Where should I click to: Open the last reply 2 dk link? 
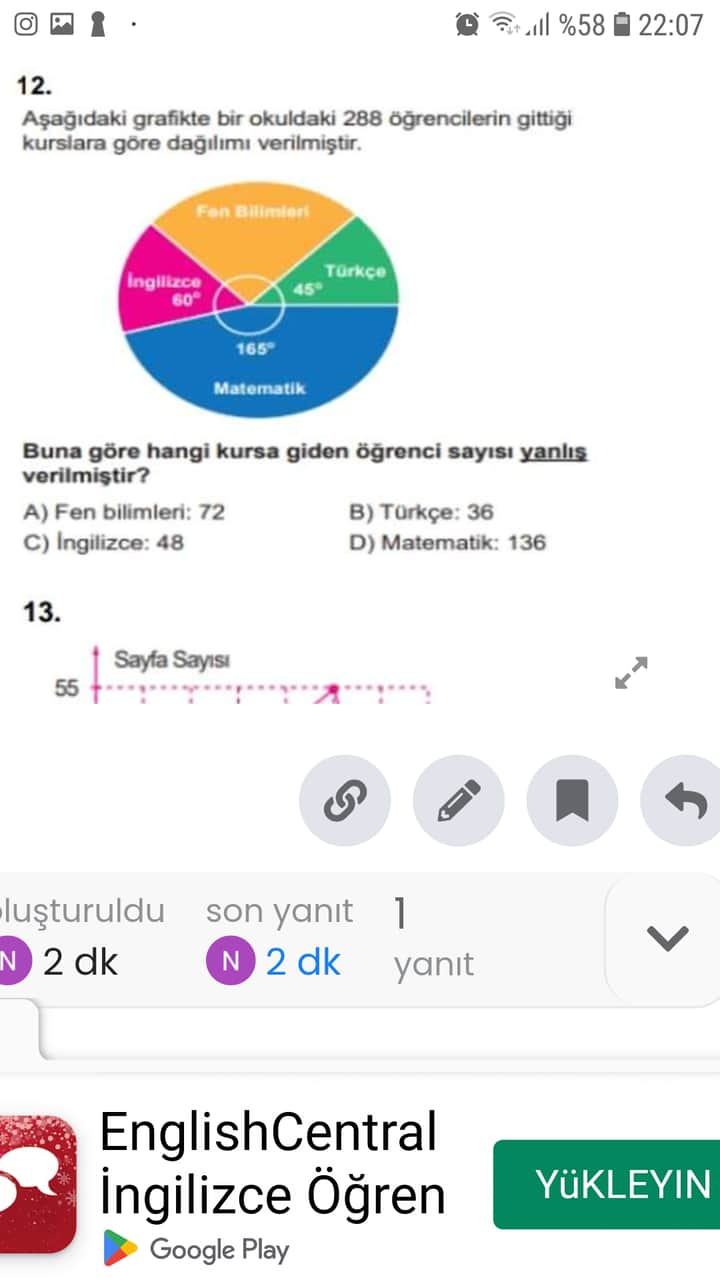coord(303,962)
